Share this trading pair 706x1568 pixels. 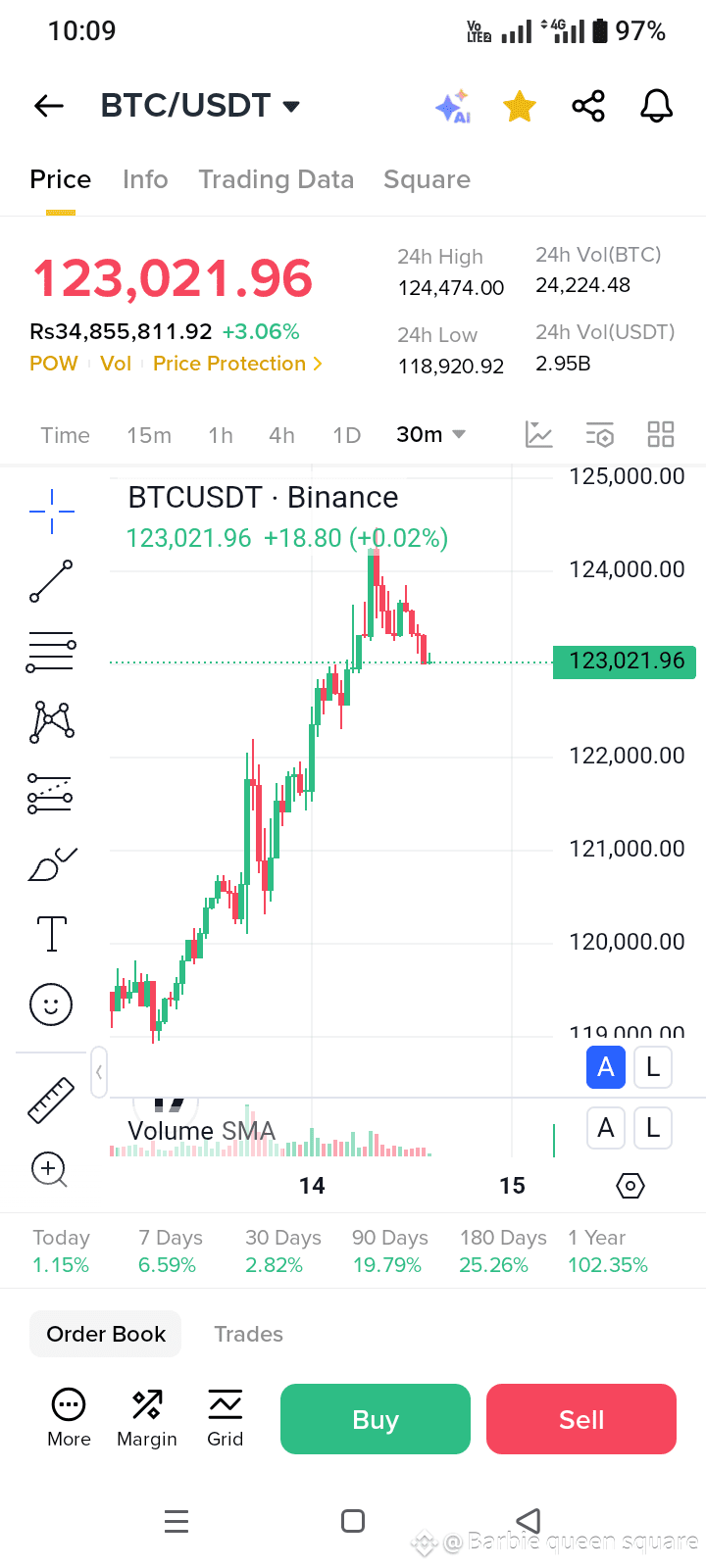588,106
